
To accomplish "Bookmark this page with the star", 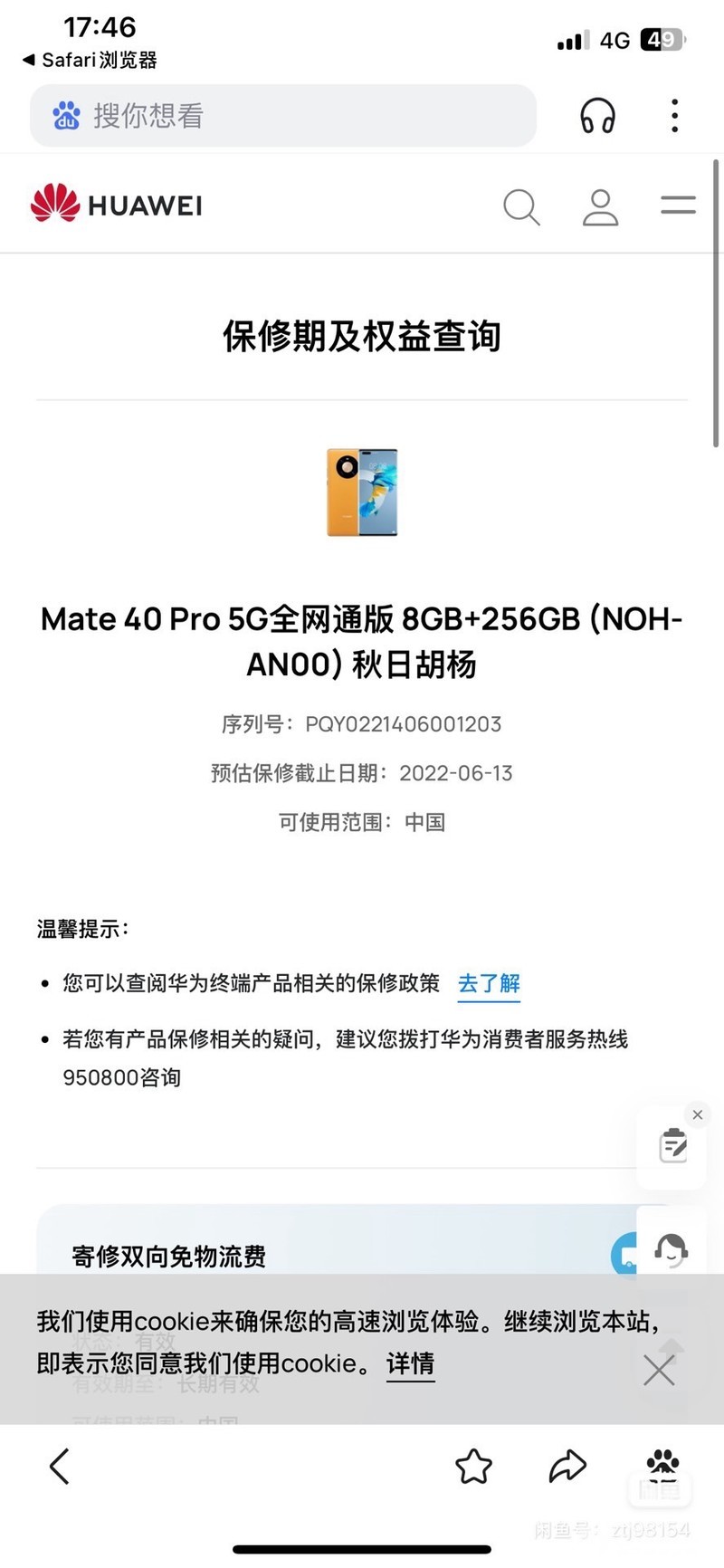I will (x=473, y=1466).
